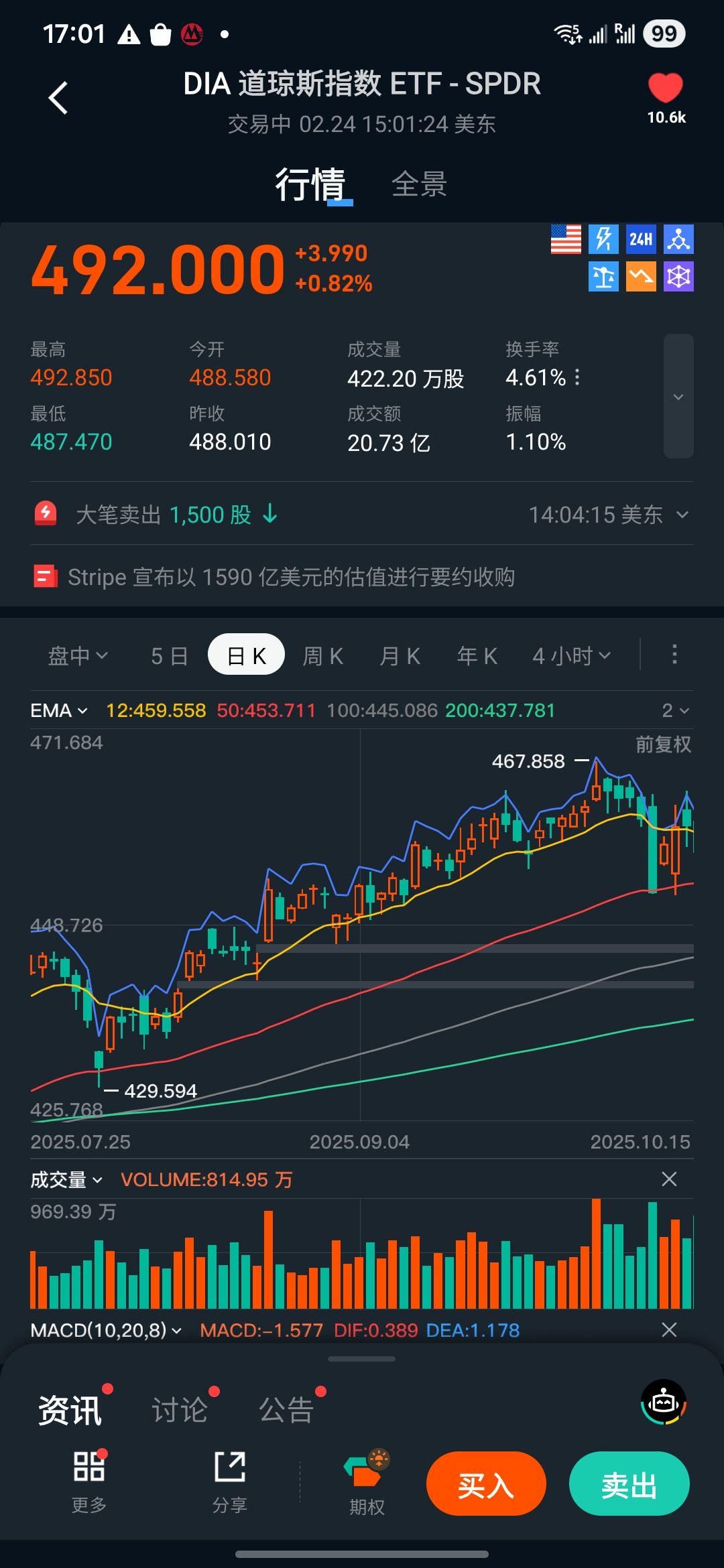Open the 4小时 interval dropdown
This screenshot has width=724, height=1568.
point(571,655)
